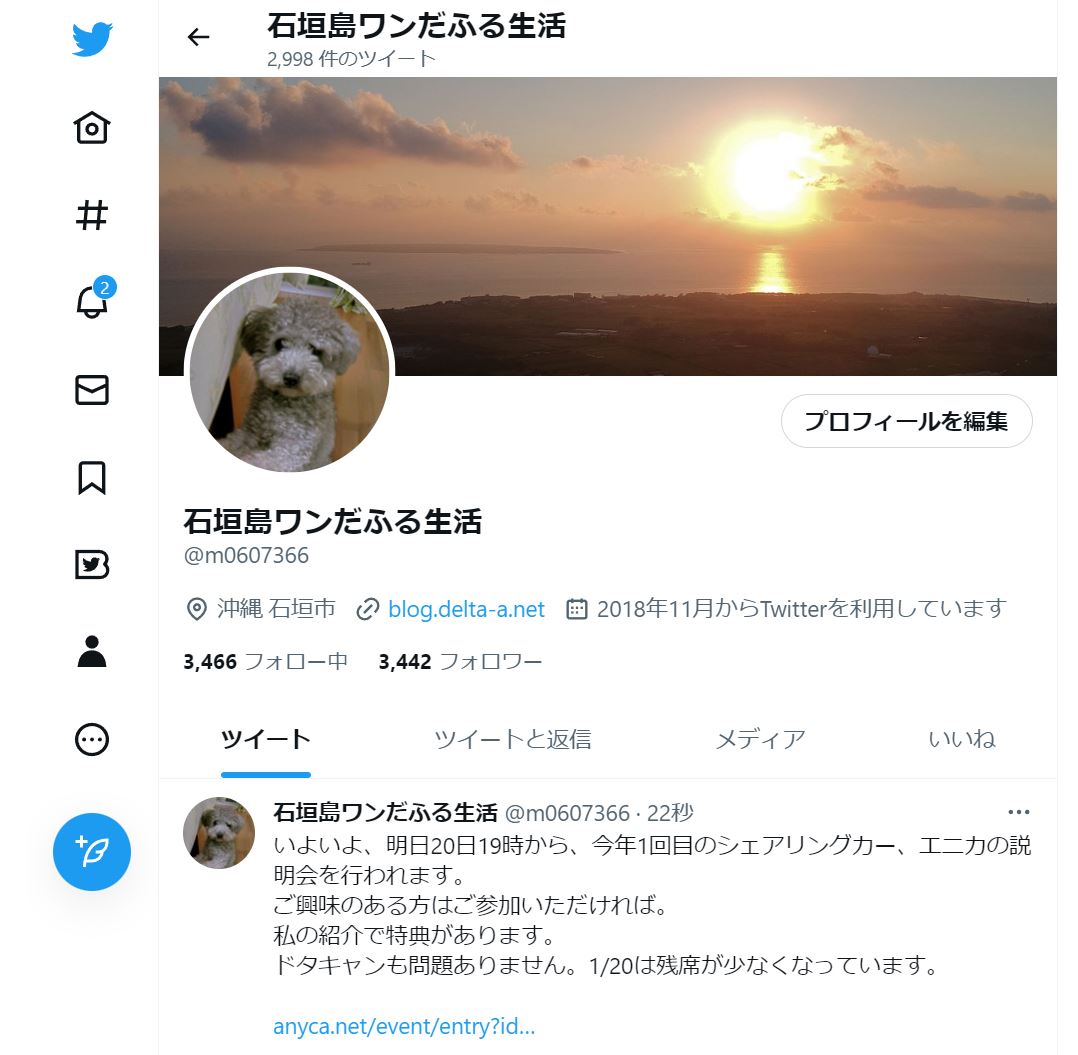Open the Explore hashtag icon
1078x1055 pixels.
(x=92, y=215)
